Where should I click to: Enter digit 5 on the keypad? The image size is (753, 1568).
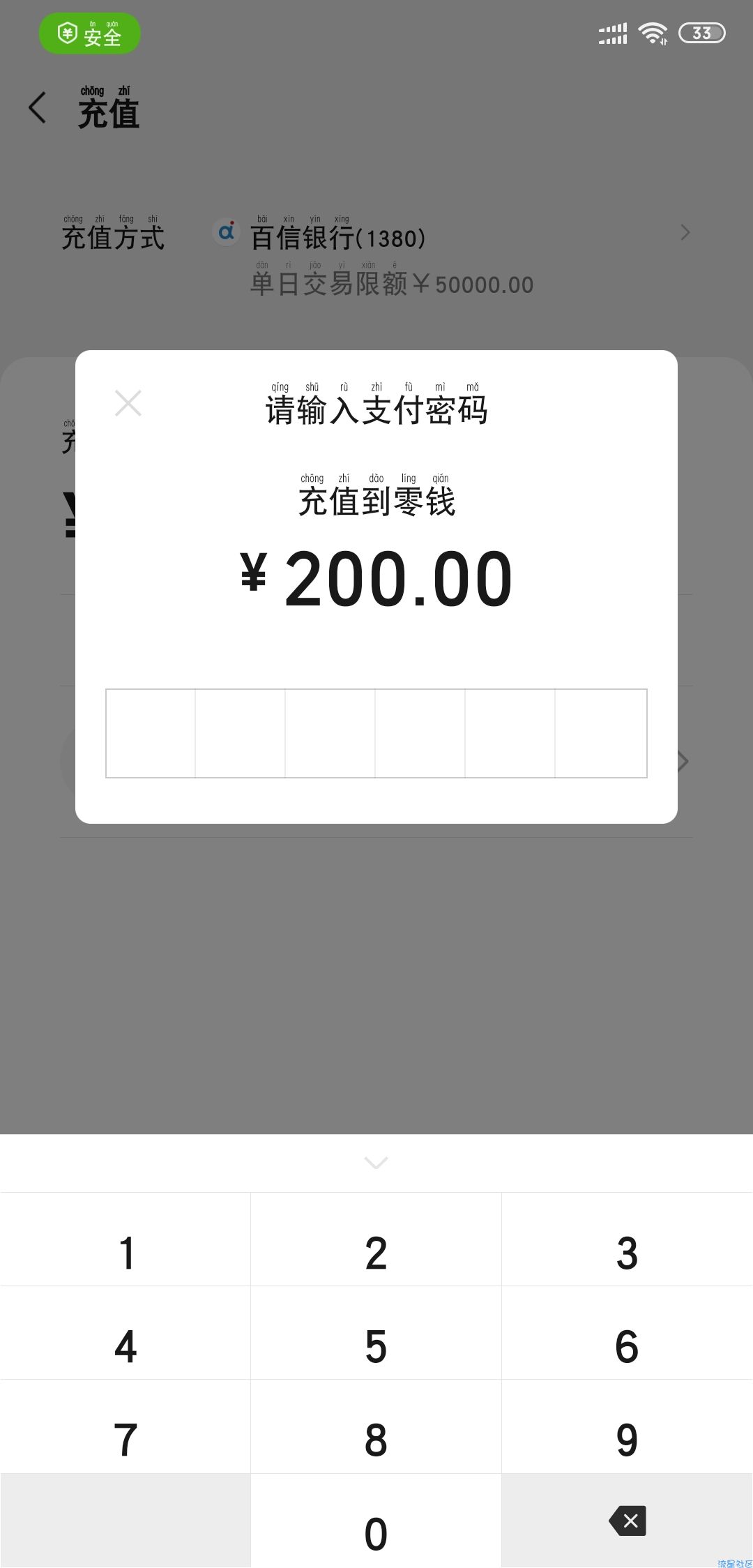[376, 1346]
